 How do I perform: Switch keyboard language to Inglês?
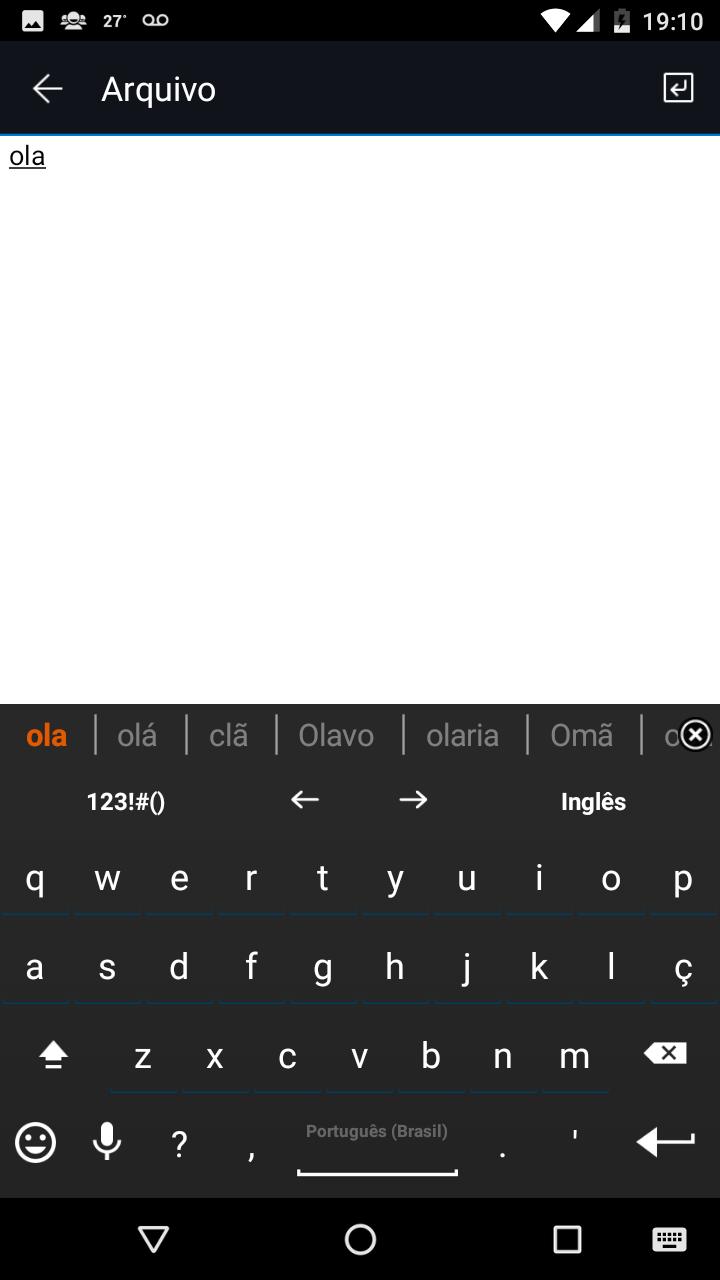click(x=593, y=801)
